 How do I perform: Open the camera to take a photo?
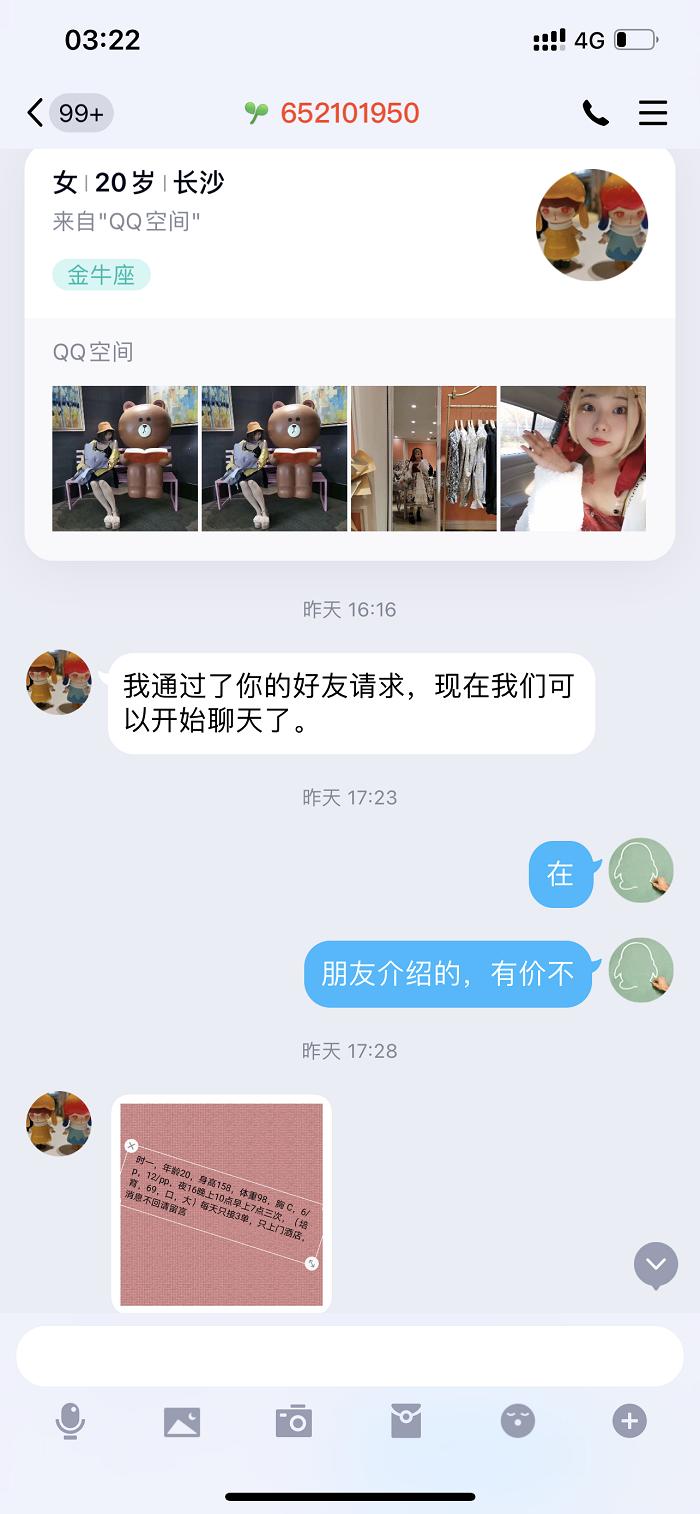tap(294, 1421)
